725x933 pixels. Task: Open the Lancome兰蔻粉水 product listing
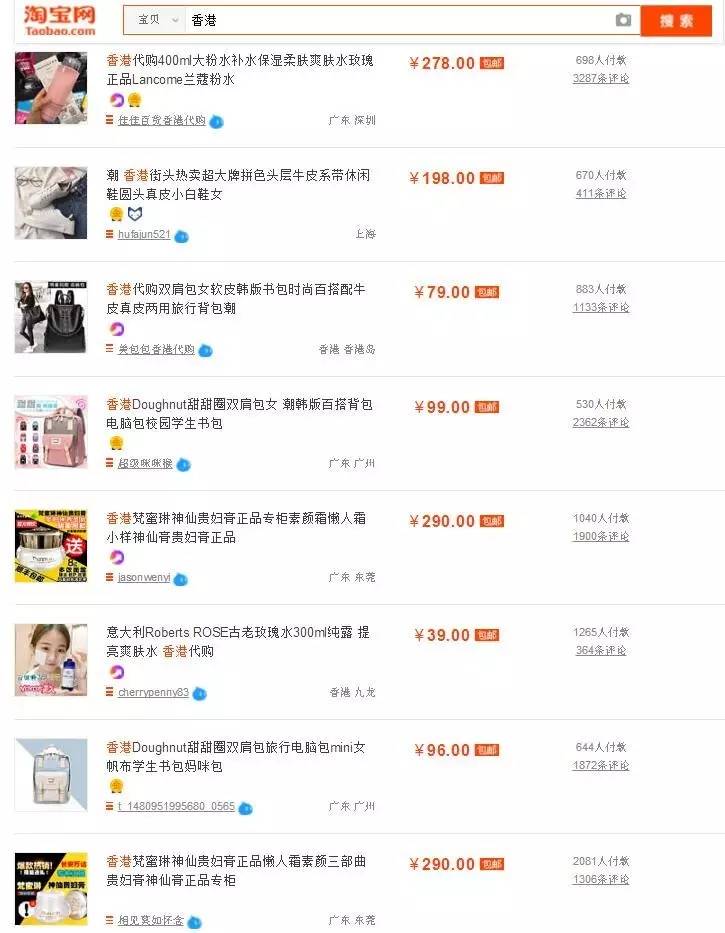click(x=240, y=70)
